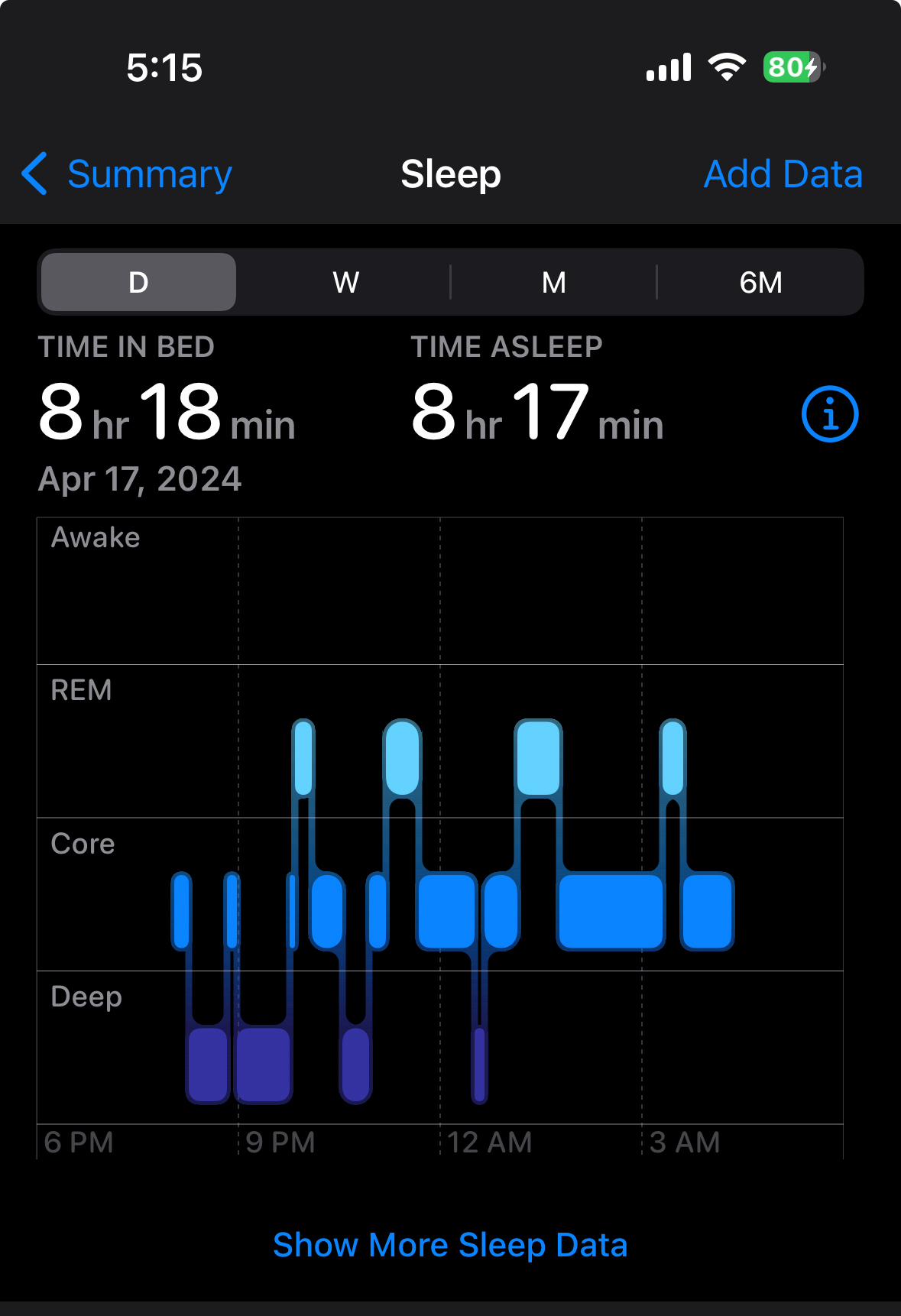This screenshot has height=1316, width=901.
Task: Select the D day view segment
Action: pos(138,282)
